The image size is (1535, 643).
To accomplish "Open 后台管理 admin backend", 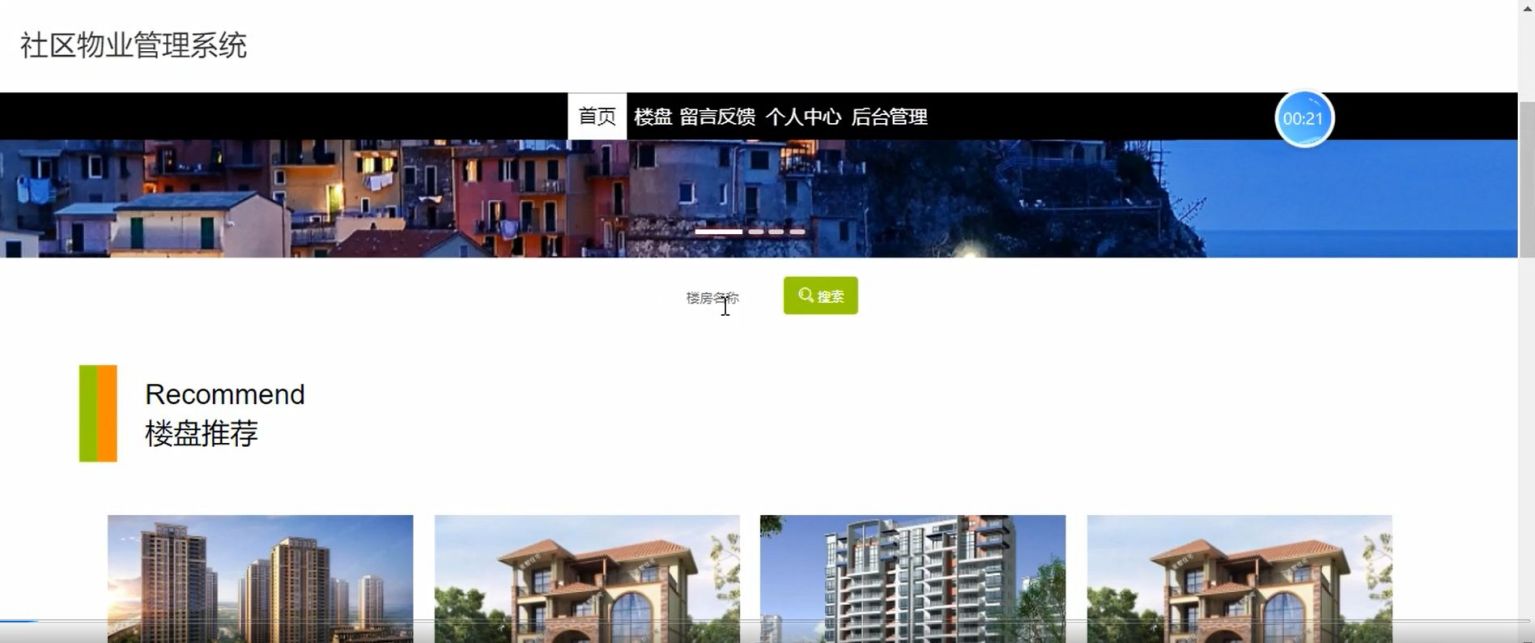I will (x=889, y=117).
